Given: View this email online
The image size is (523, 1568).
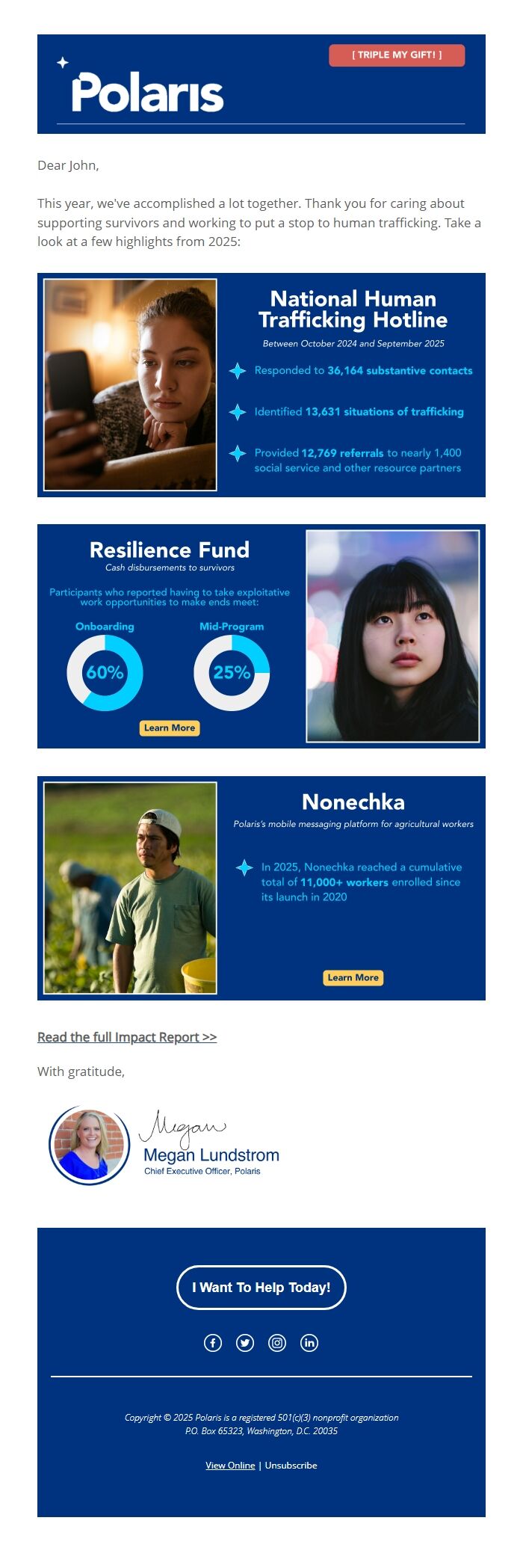Looking at the screenshot, I should tap(230, 1465).
